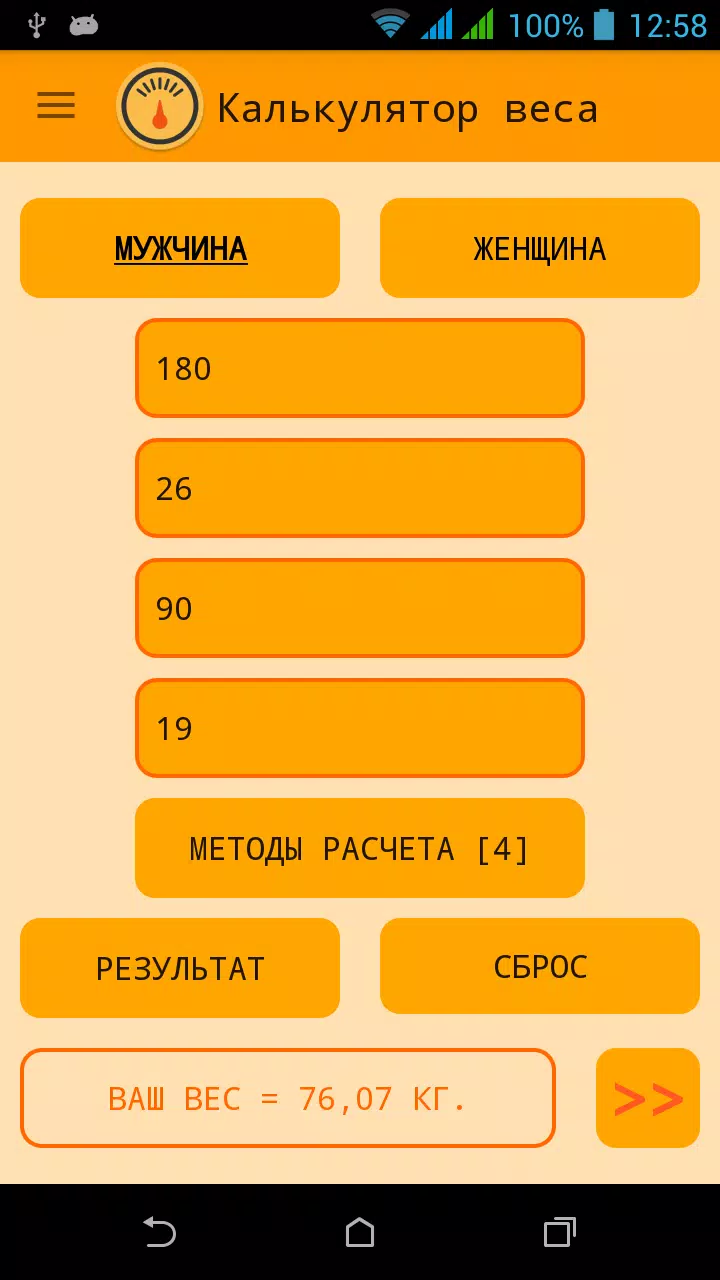Go back using the system back button

pyautogui.click(x=160, y=1232)
